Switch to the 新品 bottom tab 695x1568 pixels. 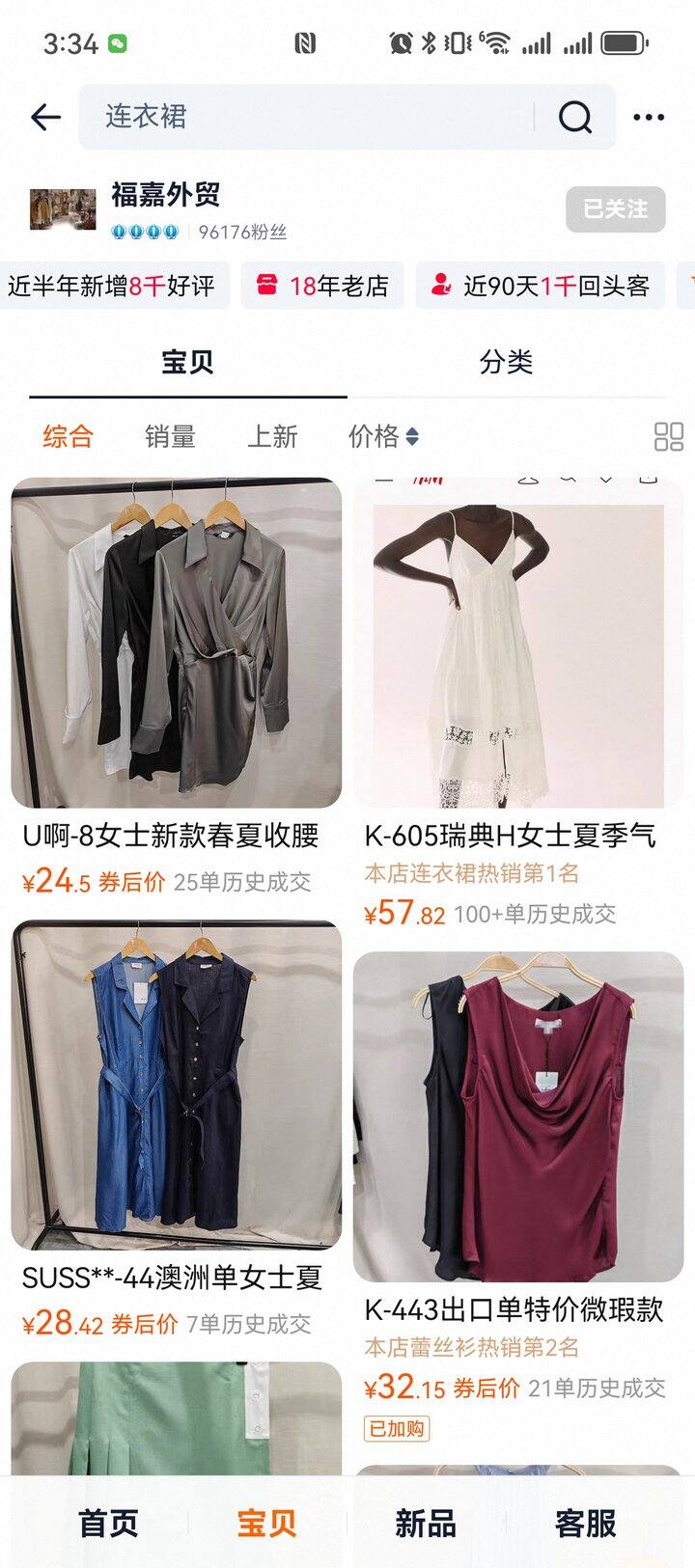click(x=426, y=1523)
